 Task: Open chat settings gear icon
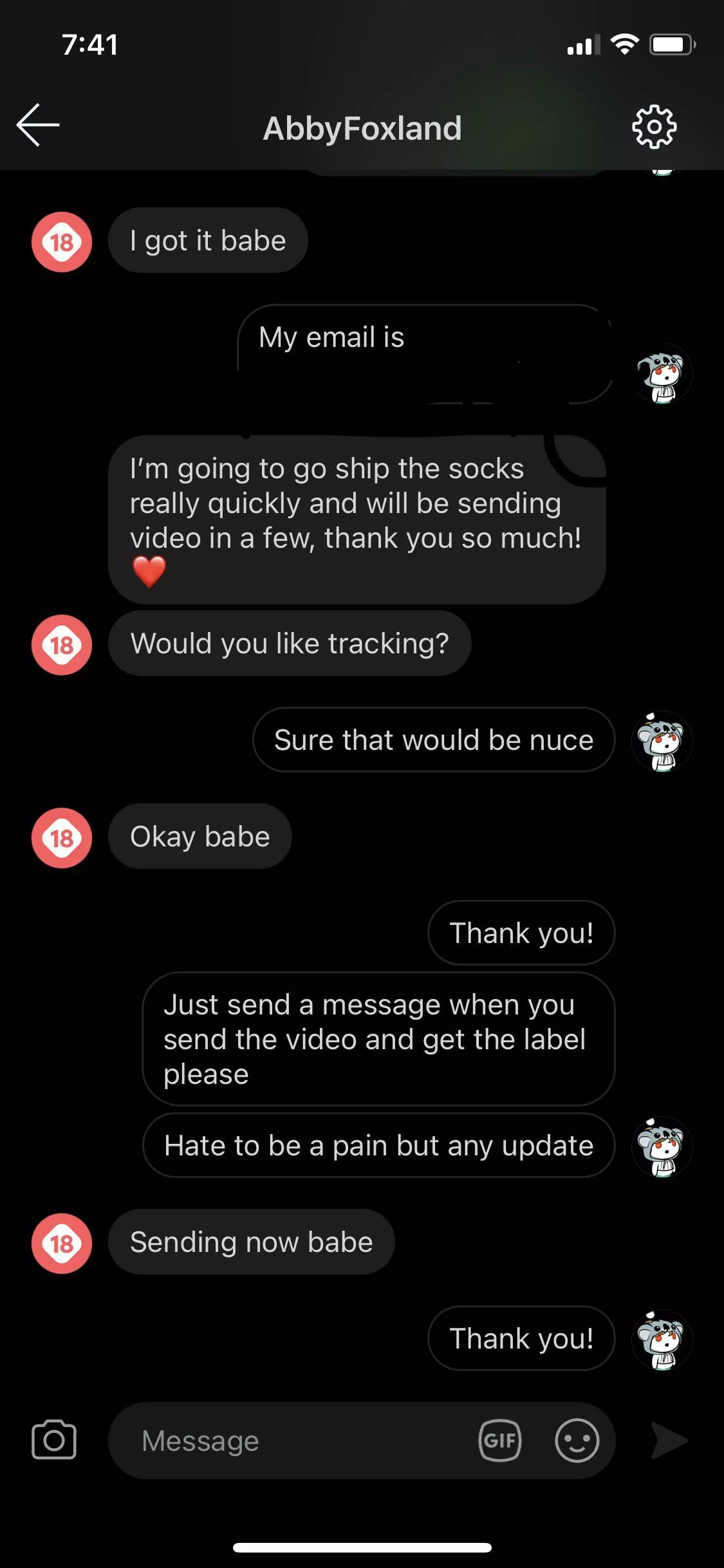click(x=654, y=127)
